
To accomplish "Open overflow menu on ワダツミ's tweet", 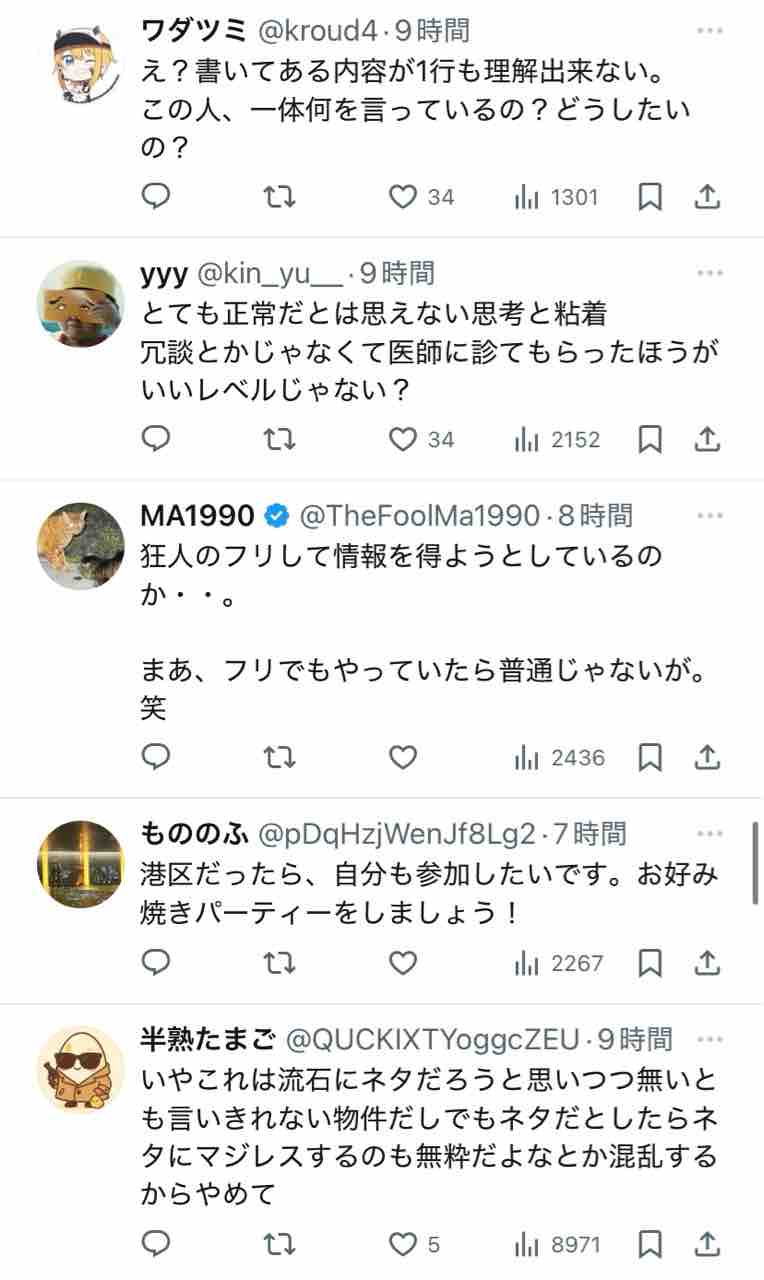I will point(709,31).
